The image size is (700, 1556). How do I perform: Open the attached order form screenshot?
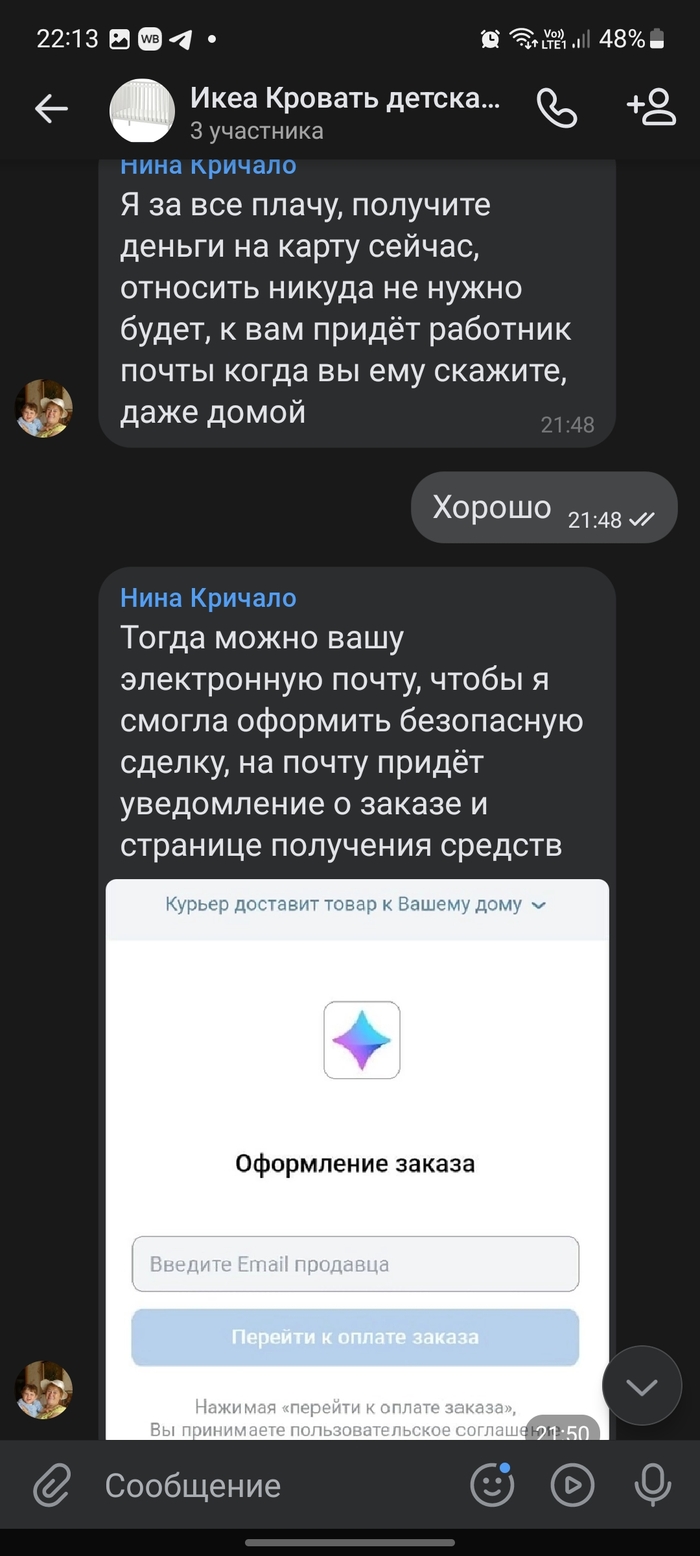pyautogui.click(x=357, y=1150)
